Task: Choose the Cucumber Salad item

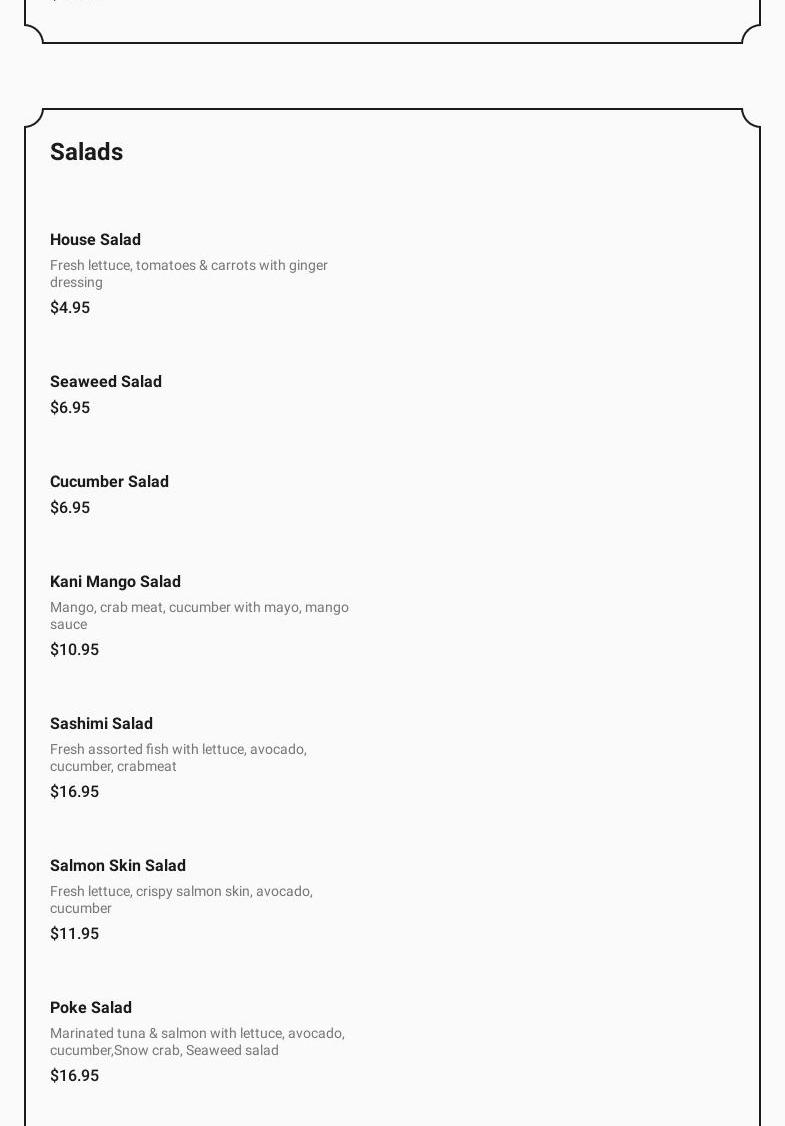Action: [109, 482]
